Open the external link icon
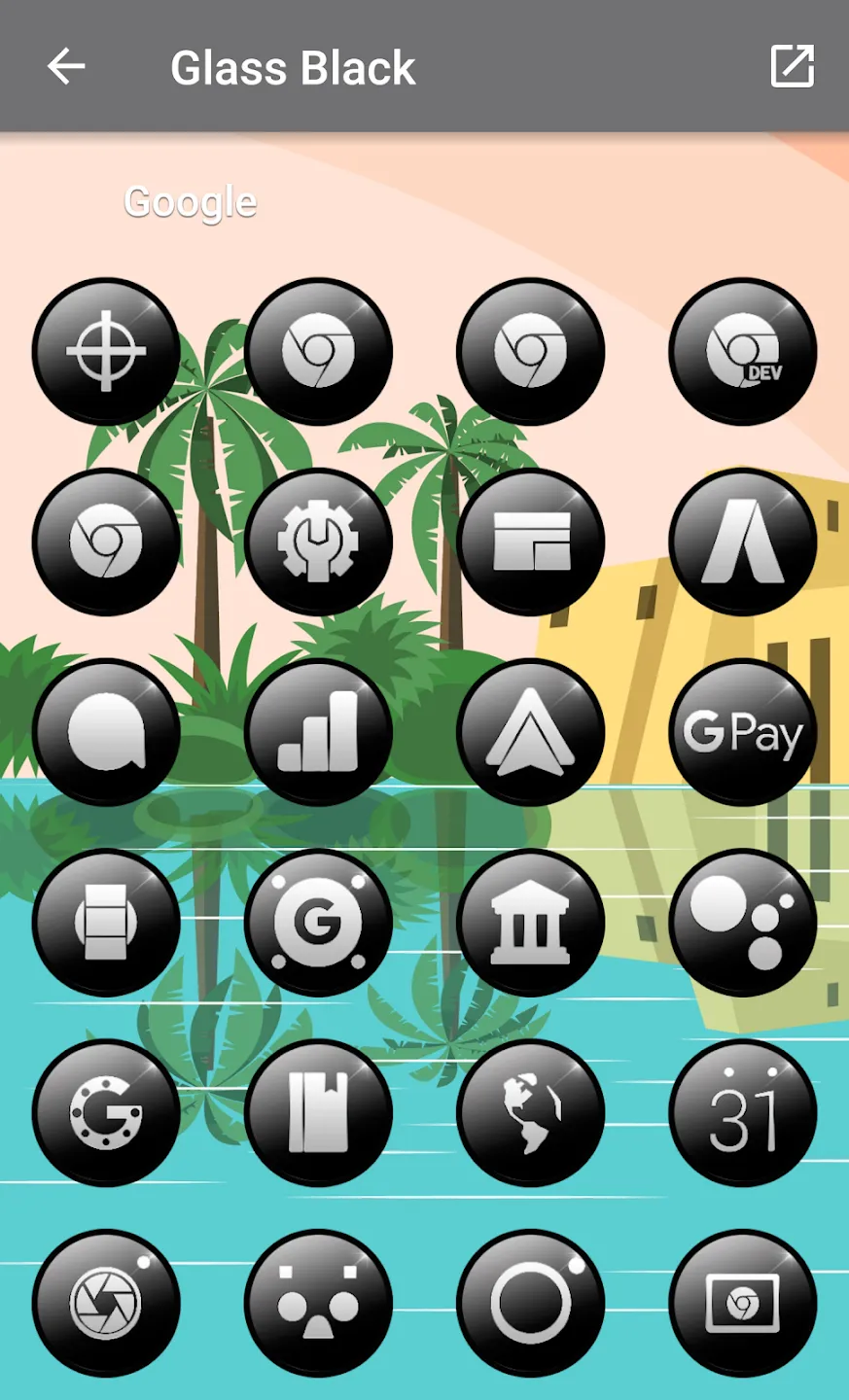 (x=793, y=67)
